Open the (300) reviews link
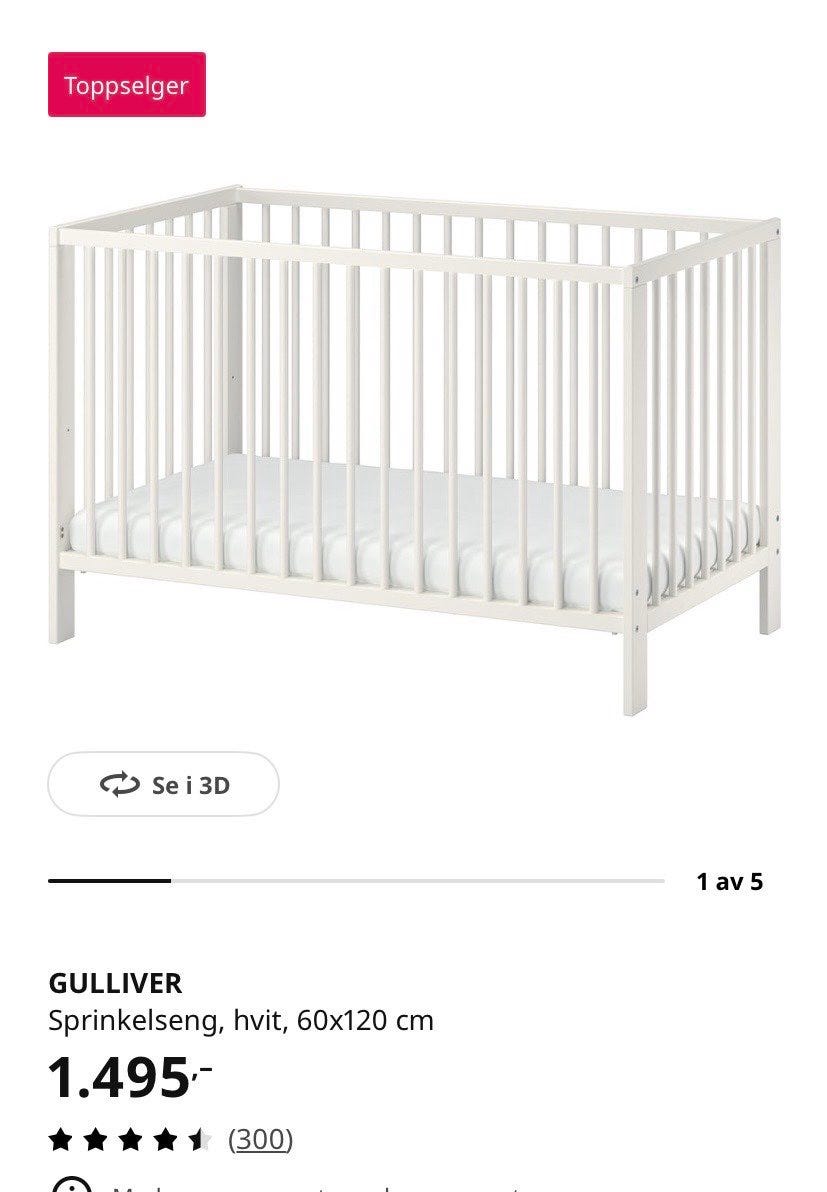This screenshot has width=827, height=1192. 259,1137
